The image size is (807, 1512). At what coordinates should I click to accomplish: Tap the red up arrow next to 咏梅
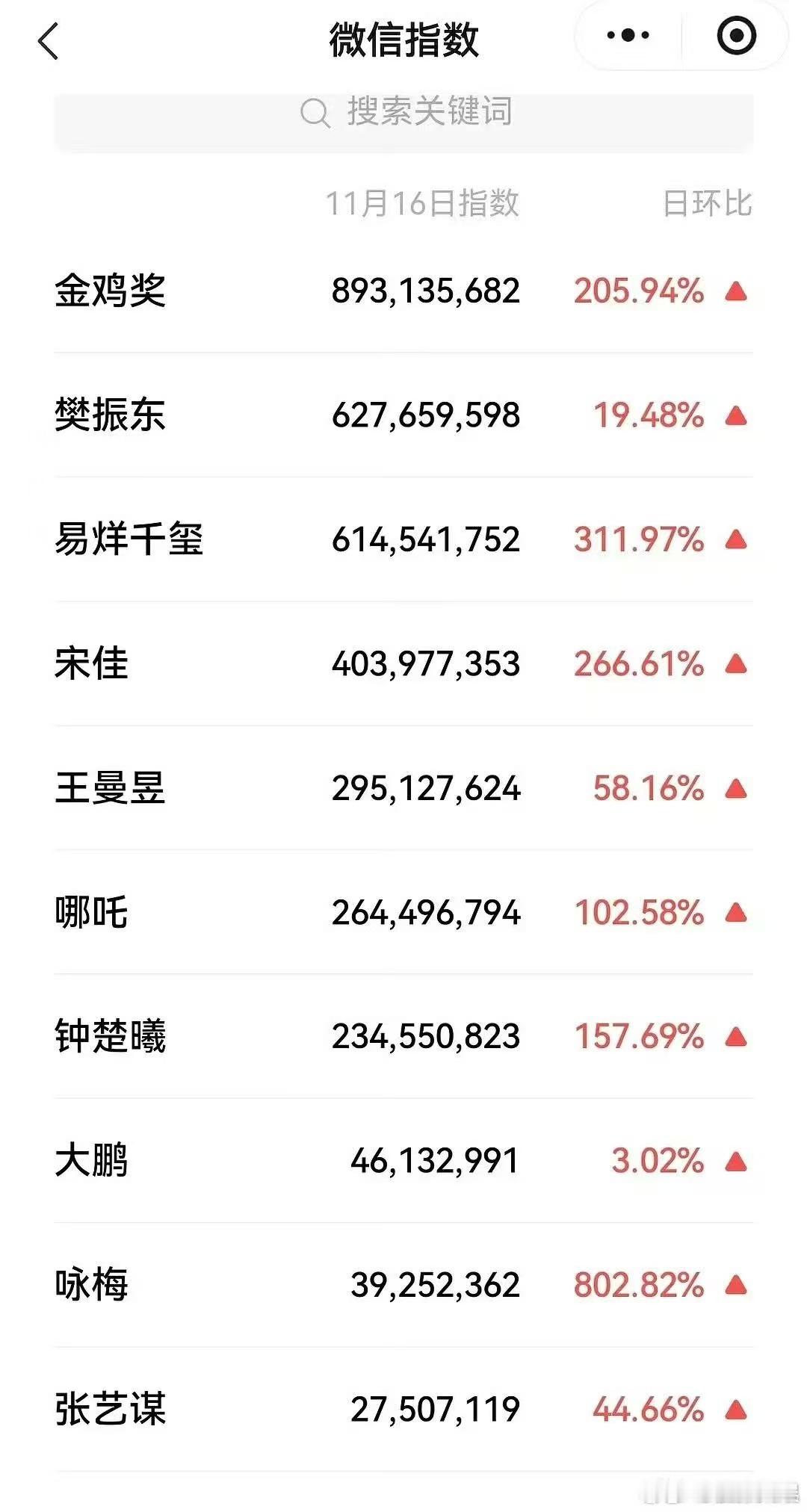click(735, 1283)
